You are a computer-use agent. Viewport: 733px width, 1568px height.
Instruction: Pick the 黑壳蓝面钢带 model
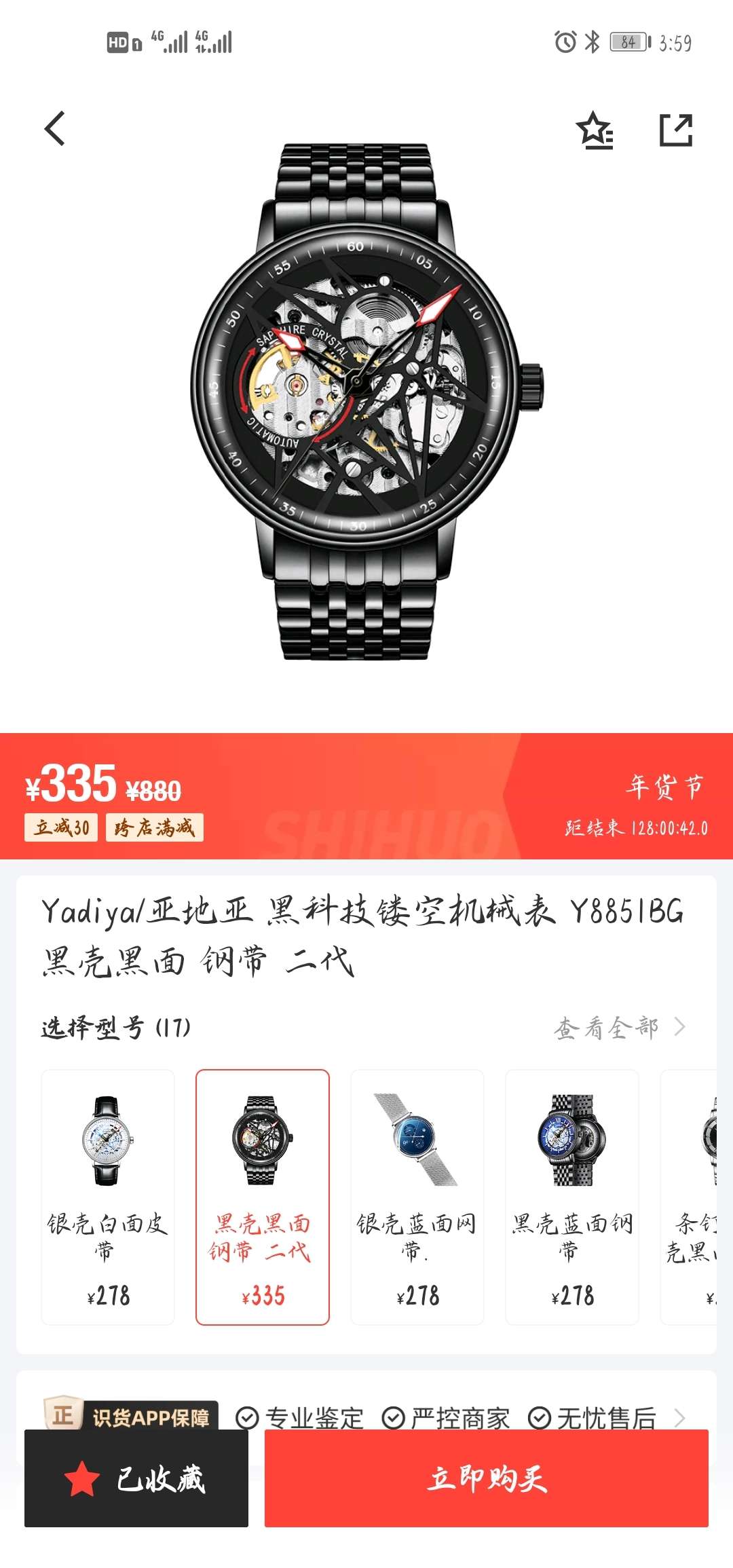pos(572,1197)
